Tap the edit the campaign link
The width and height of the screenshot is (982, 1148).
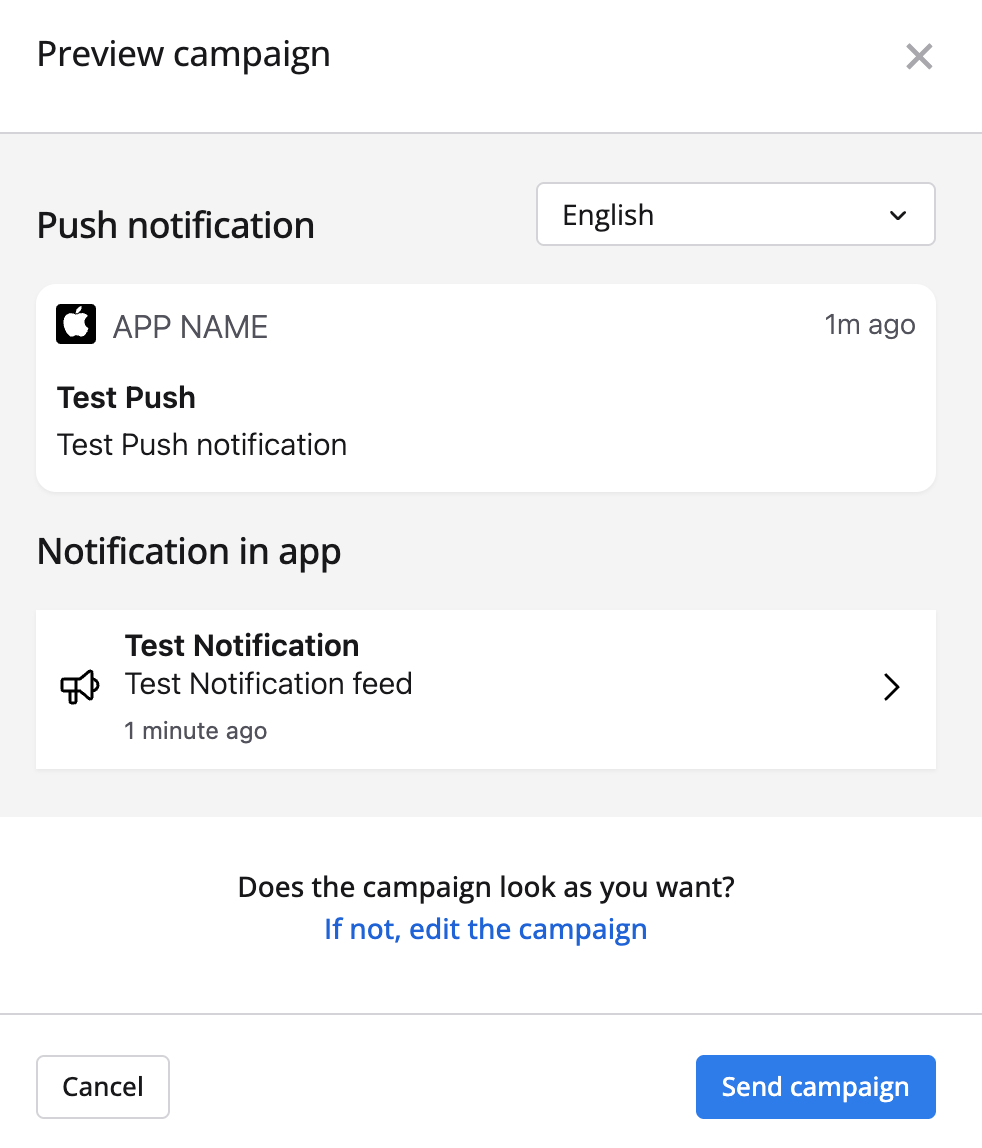pyautogui.click(x=486, y=929)
